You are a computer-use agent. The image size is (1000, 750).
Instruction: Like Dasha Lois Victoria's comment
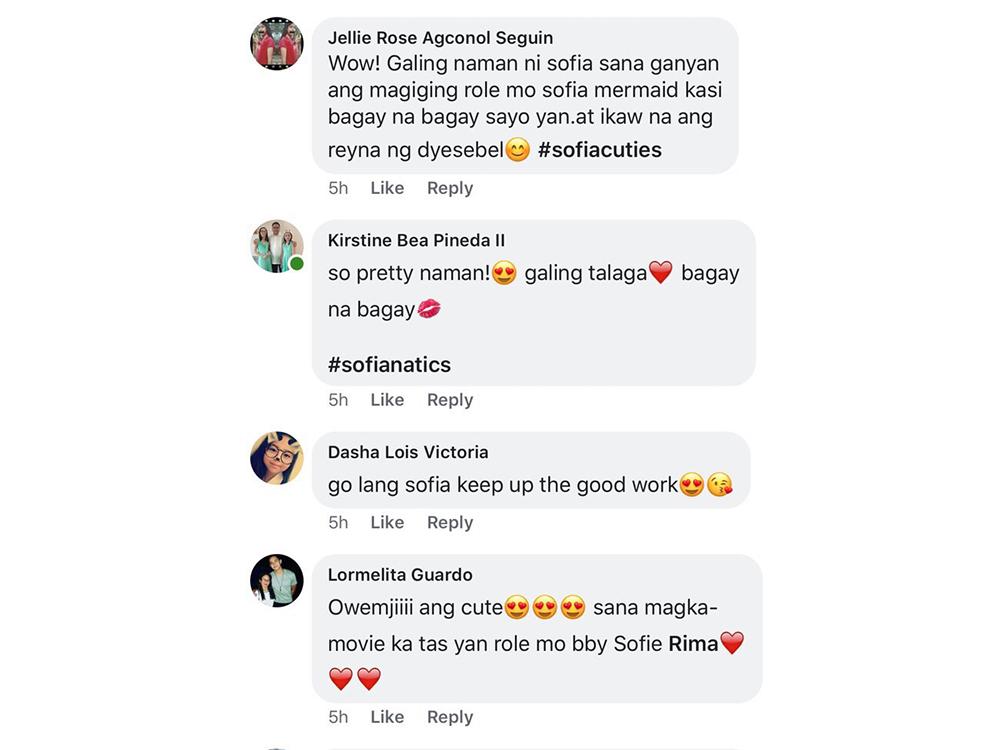[x=387, y=523]
